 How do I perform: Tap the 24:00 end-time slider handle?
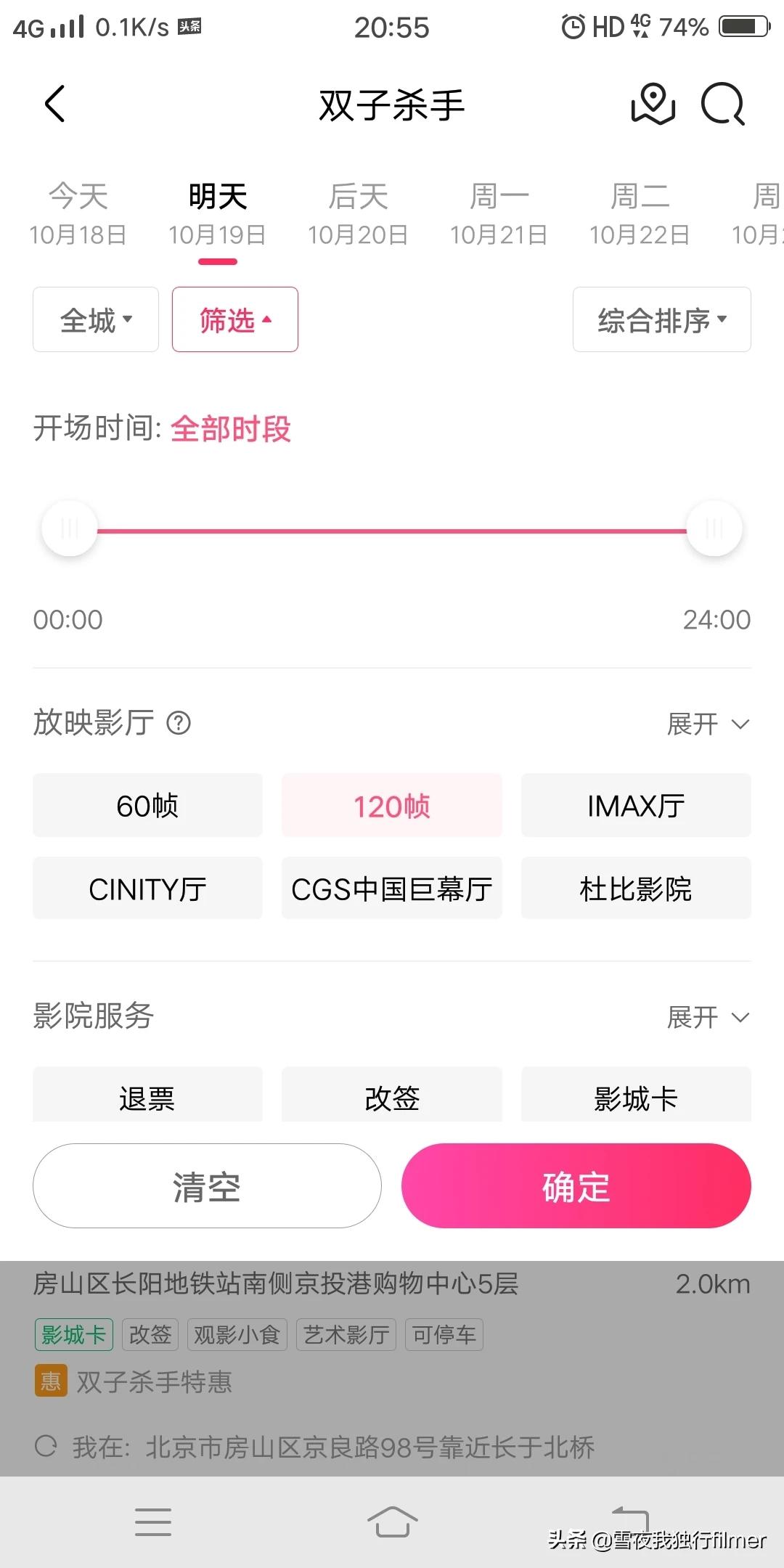[714, 528]
